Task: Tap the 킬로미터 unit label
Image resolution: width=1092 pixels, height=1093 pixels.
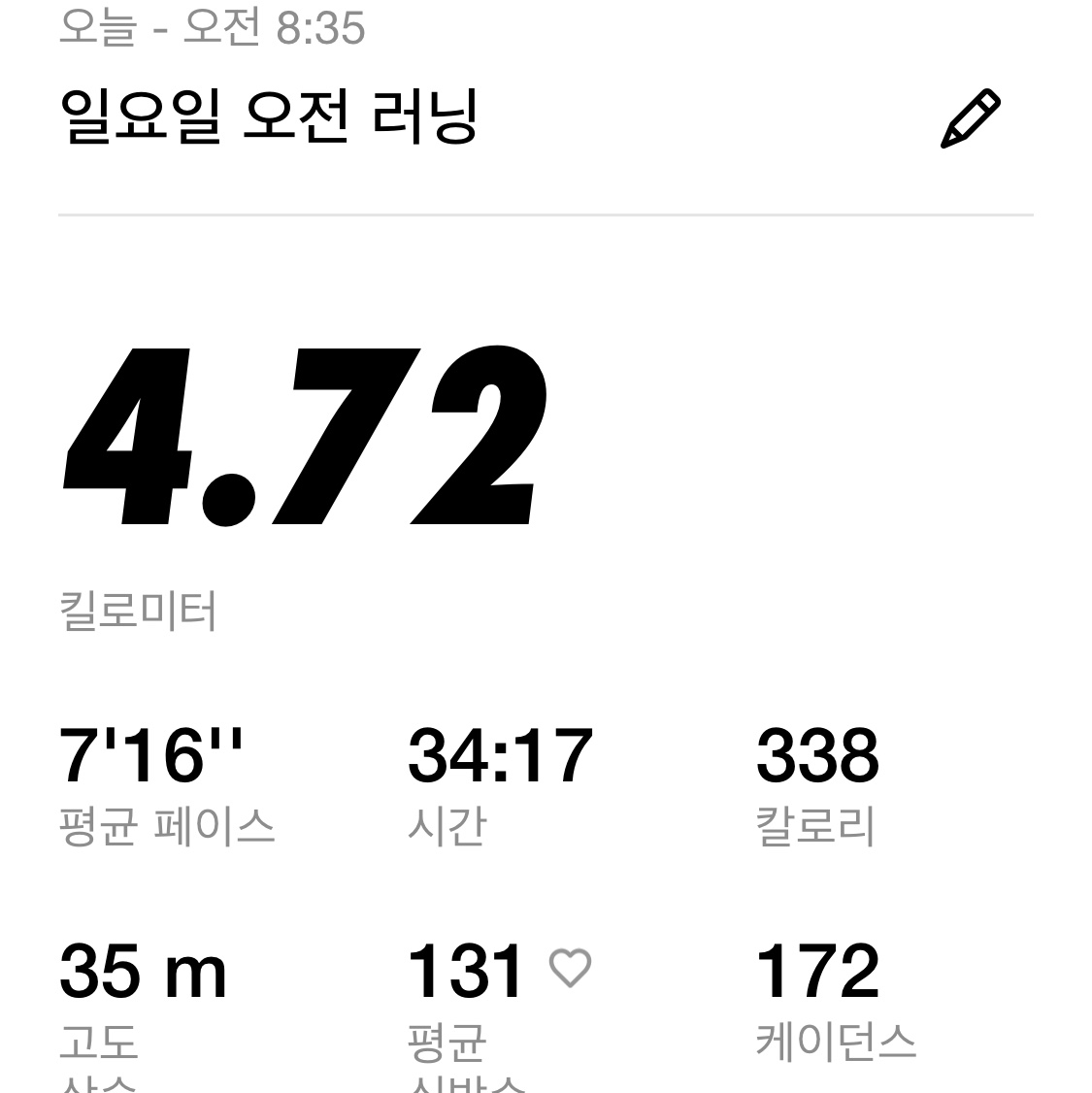Action: point(136,610)
